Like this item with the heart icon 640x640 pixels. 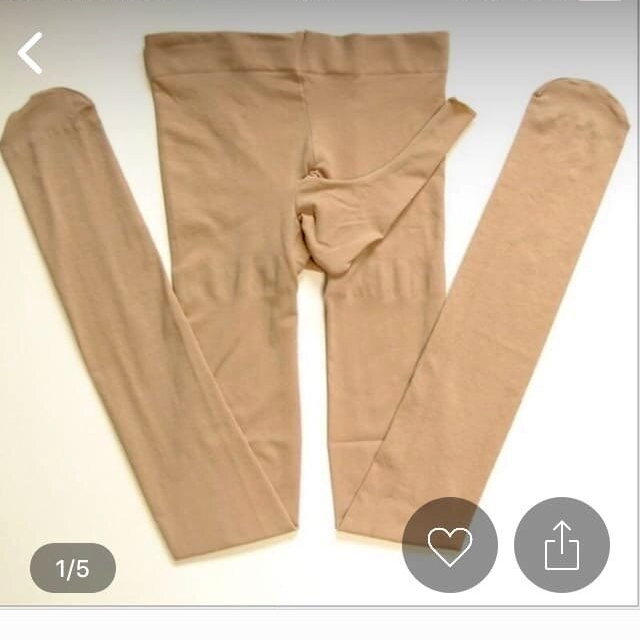pos(449,544)
